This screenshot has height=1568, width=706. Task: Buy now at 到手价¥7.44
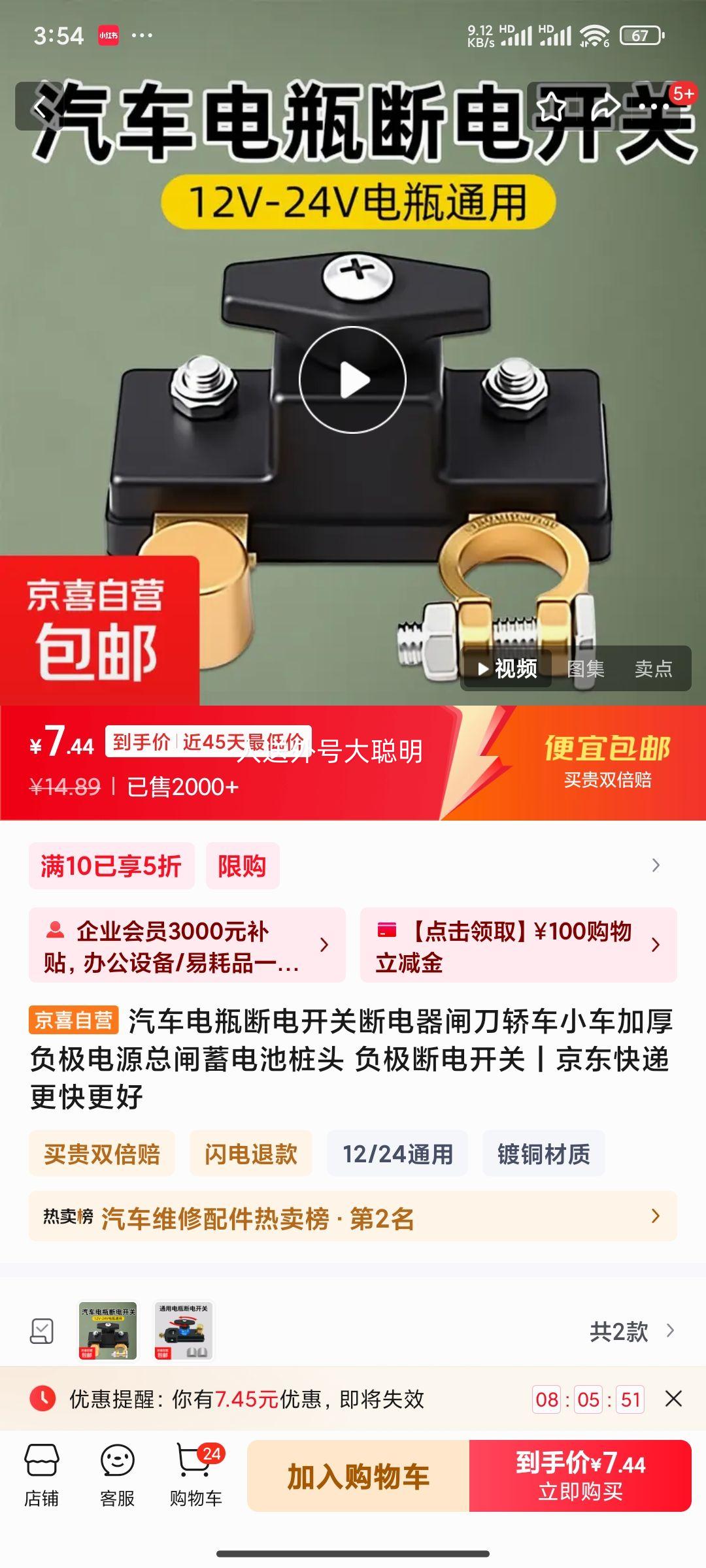580,1476
